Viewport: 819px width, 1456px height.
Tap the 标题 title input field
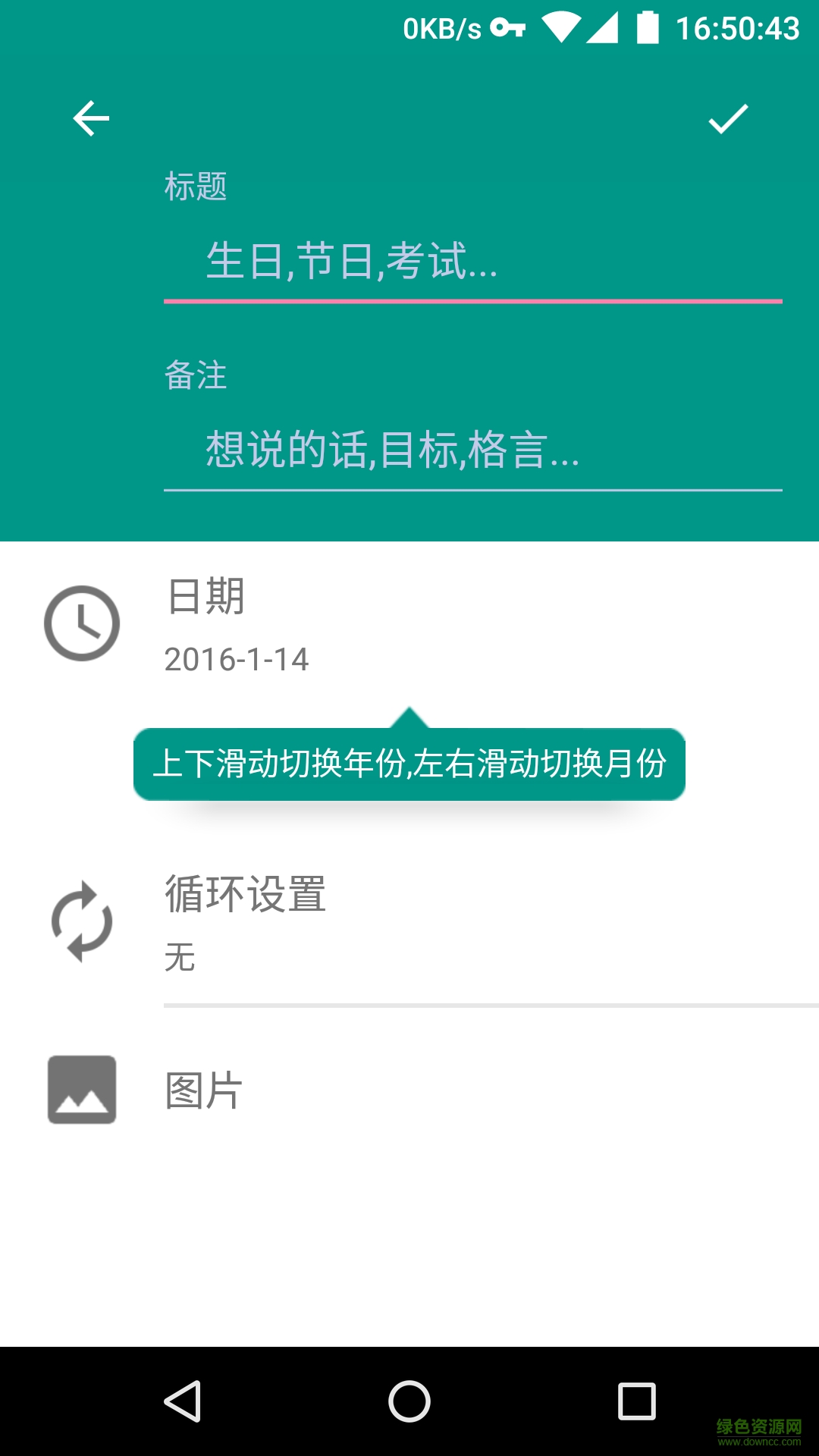click(472, 262)
